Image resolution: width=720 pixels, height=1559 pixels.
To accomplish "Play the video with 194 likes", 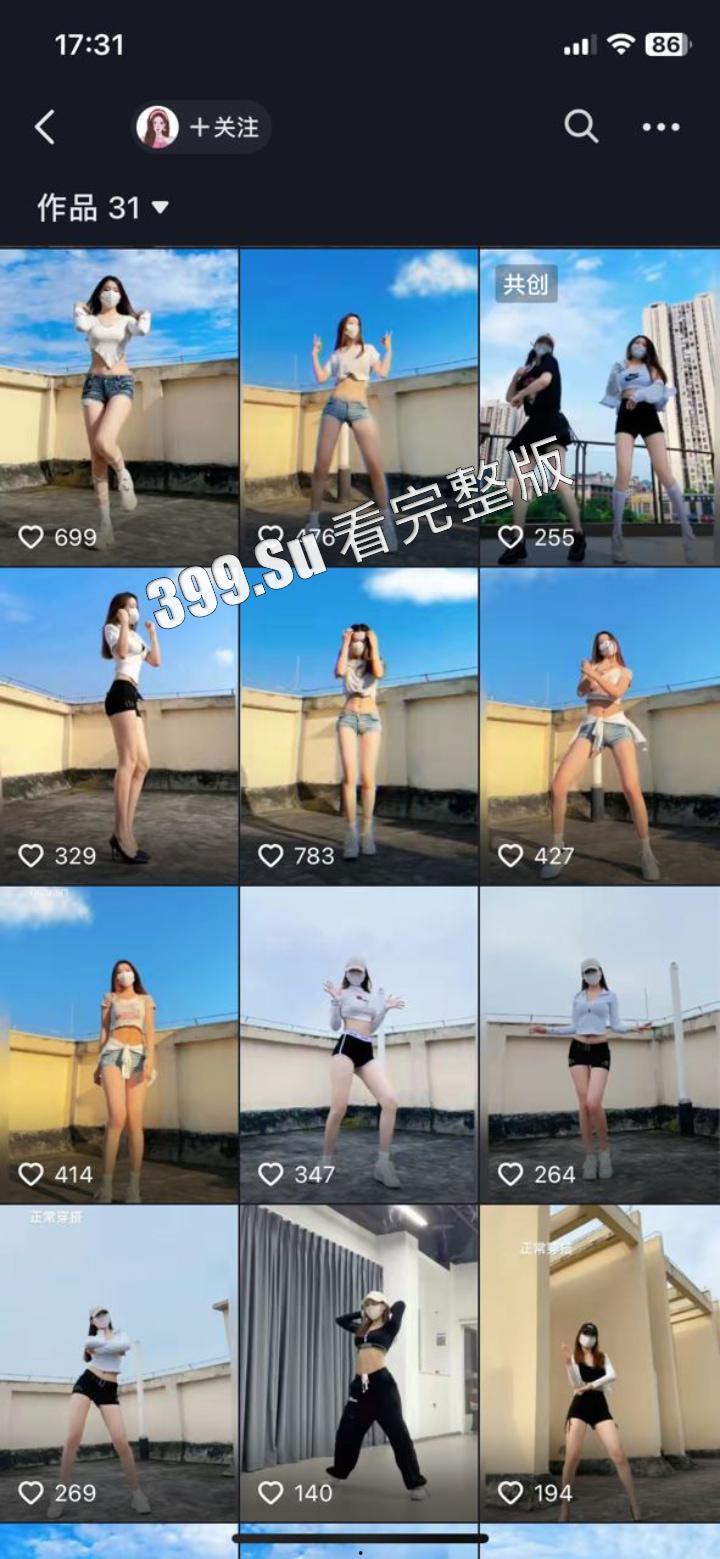I will click(x=600, y=1362).
